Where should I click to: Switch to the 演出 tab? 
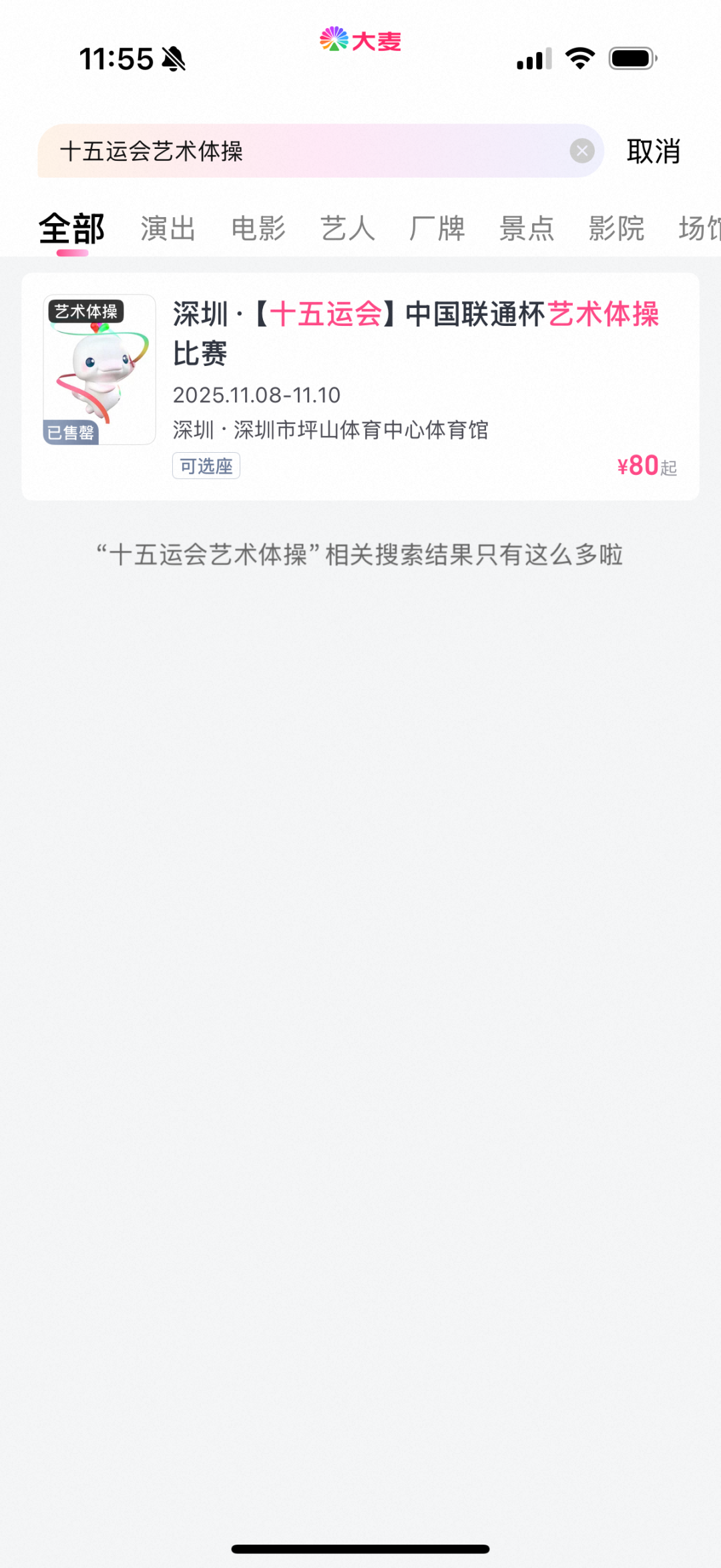pyautogui.click(x=168, y=229)
